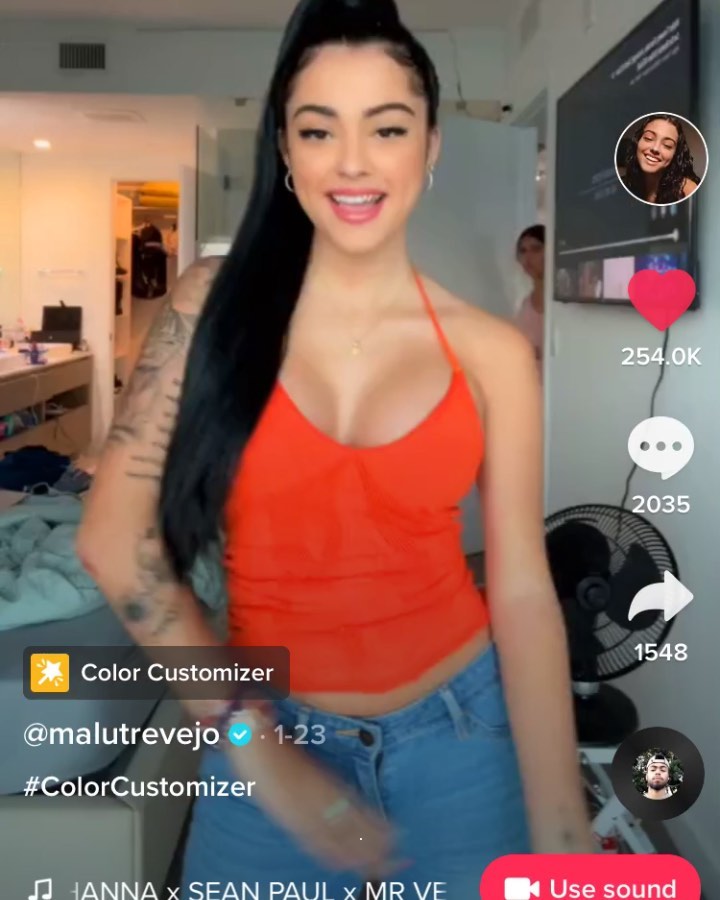Visit the @malutrevejo profile
Image resolution: width=720 pixels, height=900 pixels.
121,734
